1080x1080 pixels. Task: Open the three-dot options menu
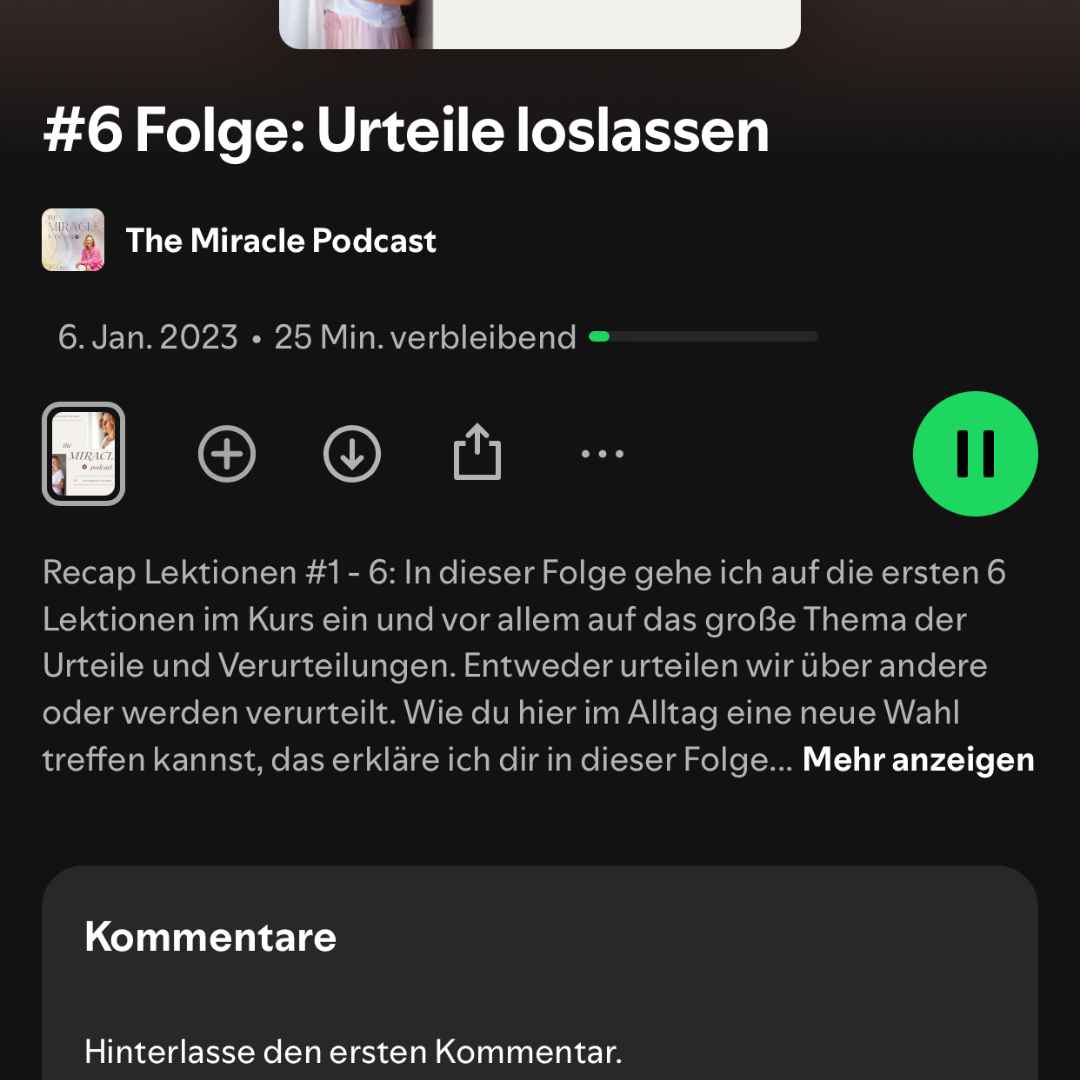(x=602, y=454)
